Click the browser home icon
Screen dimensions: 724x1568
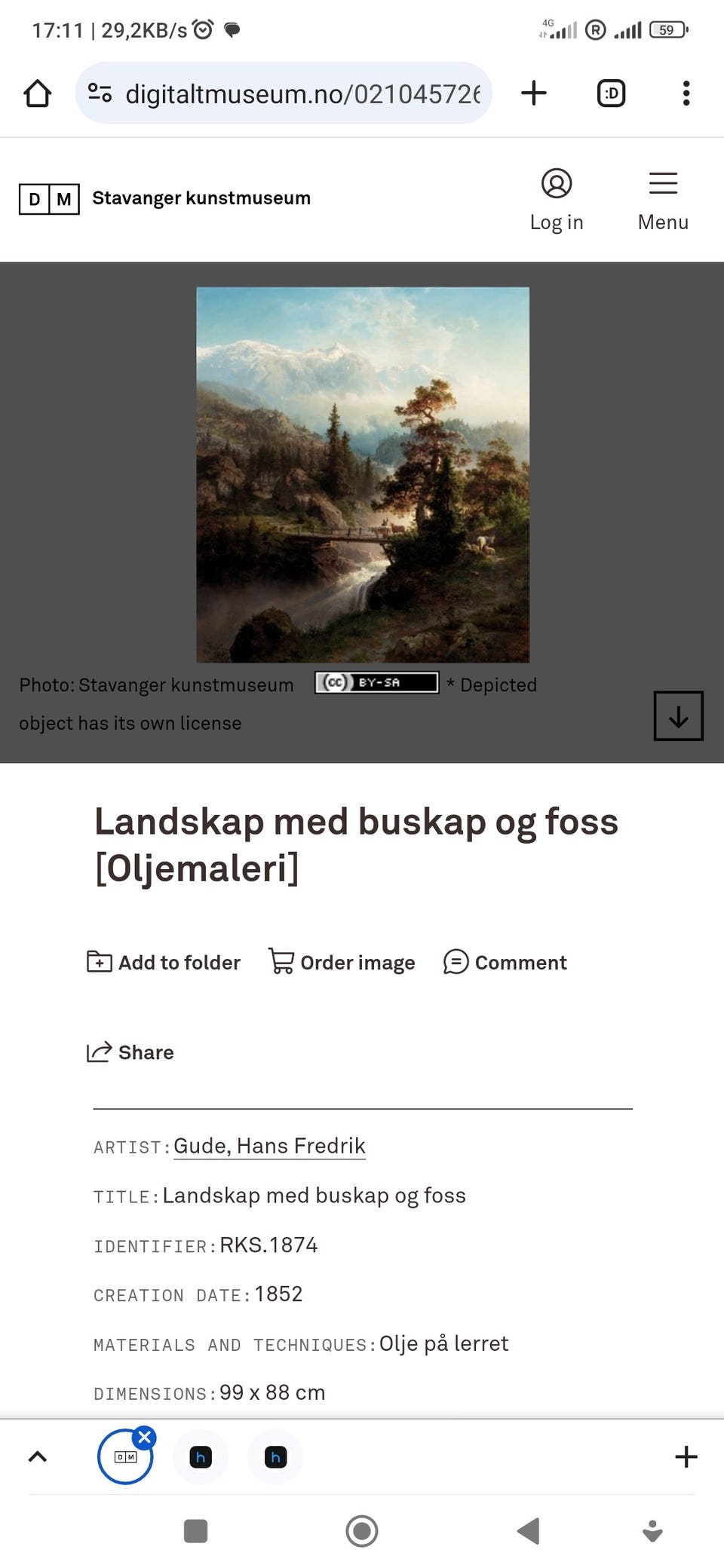[x=38, y=92]
